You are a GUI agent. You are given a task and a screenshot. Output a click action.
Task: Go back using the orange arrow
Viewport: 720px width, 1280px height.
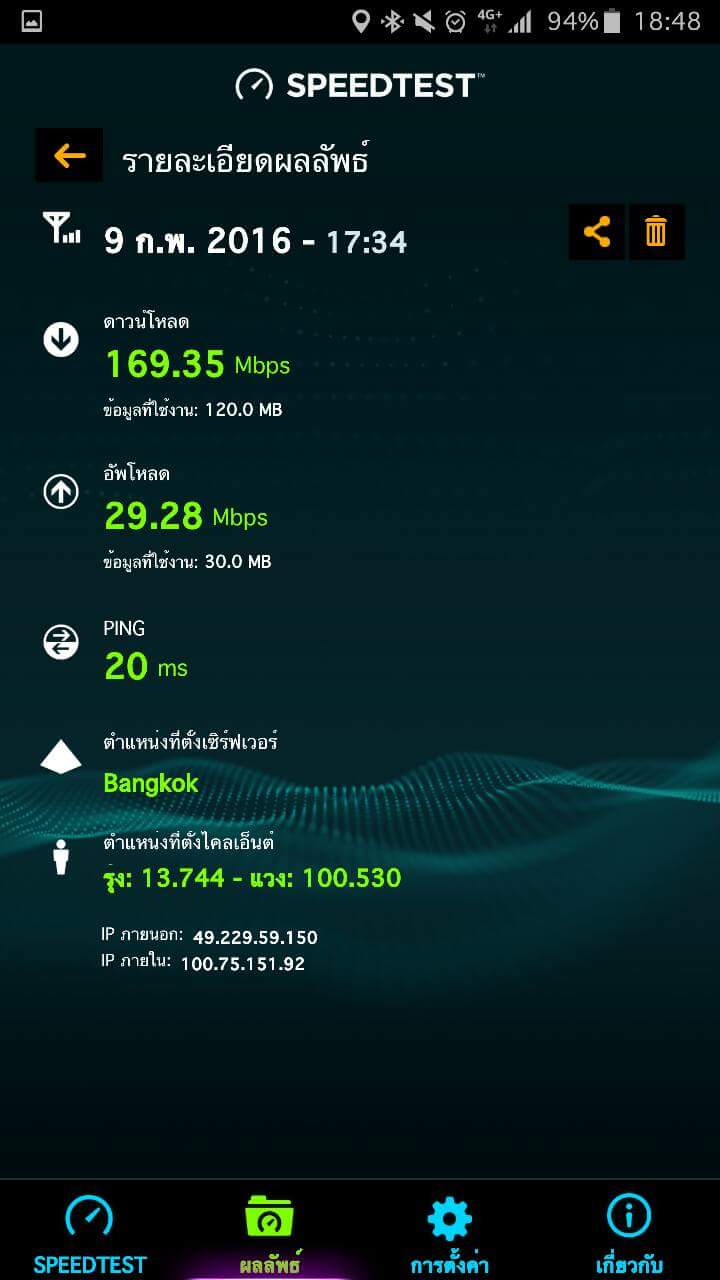[69, 155]
